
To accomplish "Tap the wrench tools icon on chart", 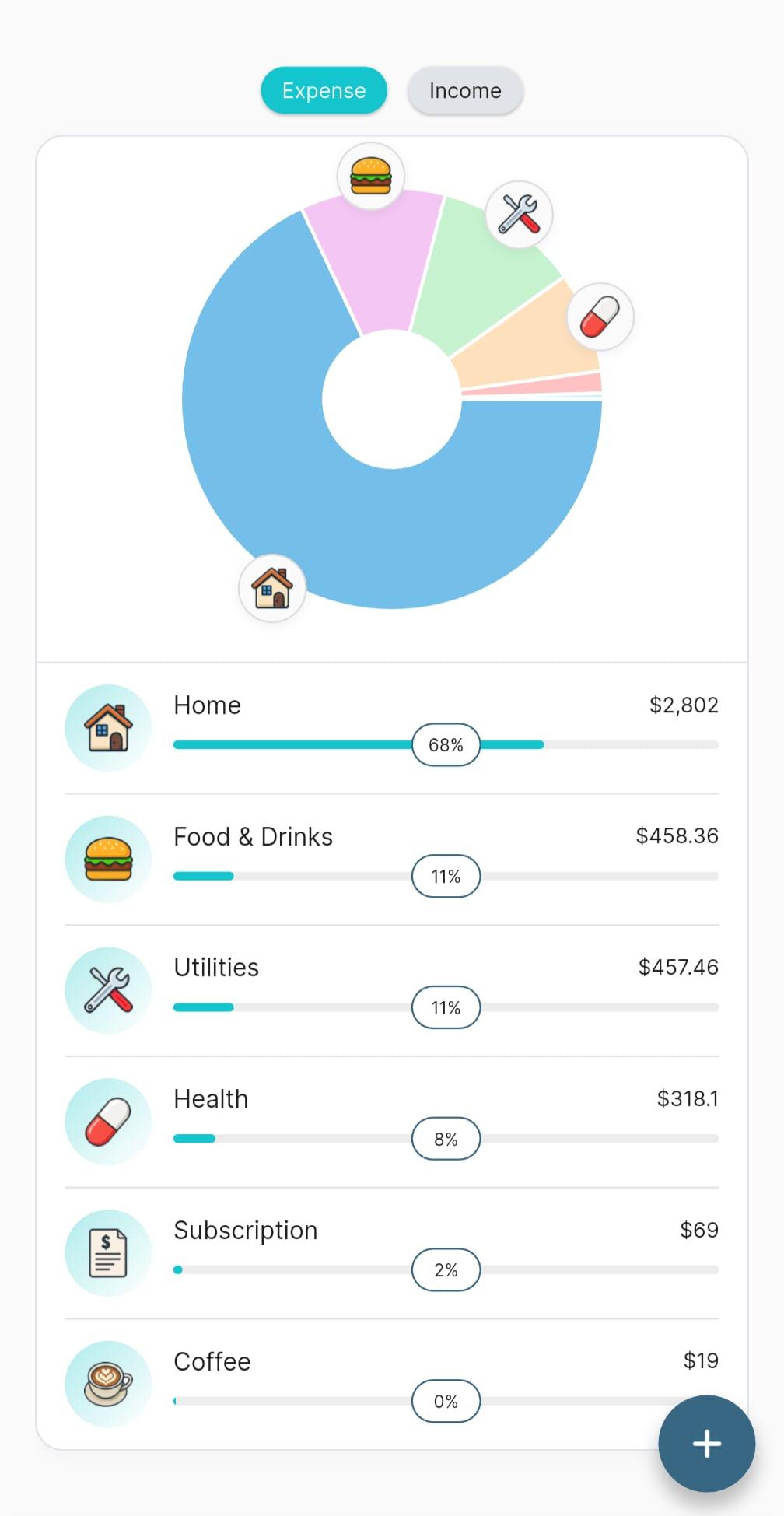I will pos(519,214).
